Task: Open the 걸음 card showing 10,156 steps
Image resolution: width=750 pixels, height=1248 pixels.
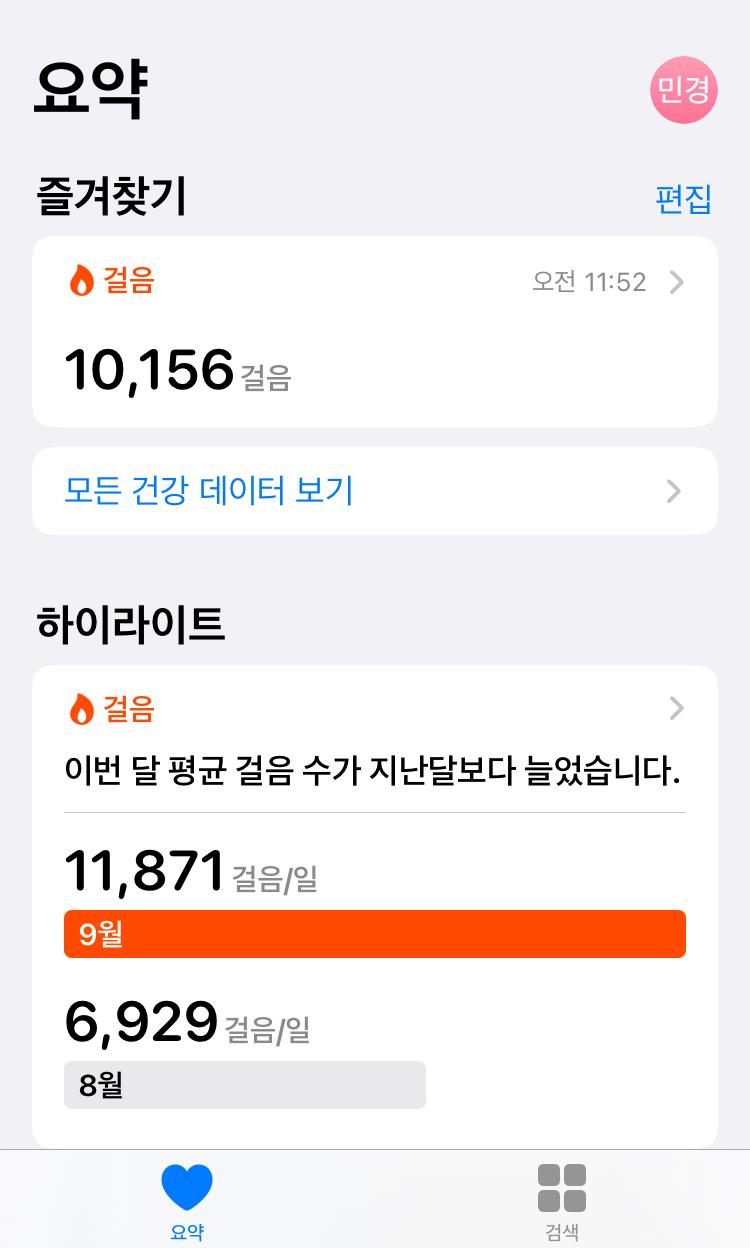Action: pos(374,332)
